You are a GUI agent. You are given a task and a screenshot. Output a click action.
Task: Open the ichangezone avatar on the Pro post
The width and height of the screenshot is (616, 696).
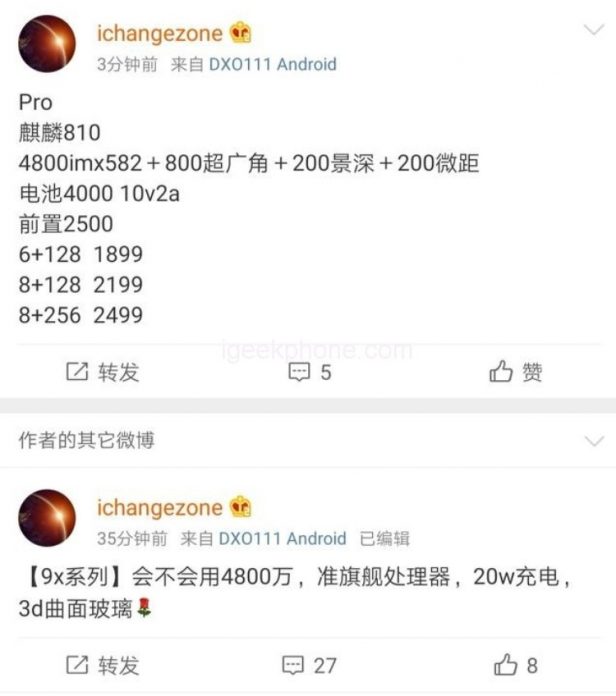[47, 44]
